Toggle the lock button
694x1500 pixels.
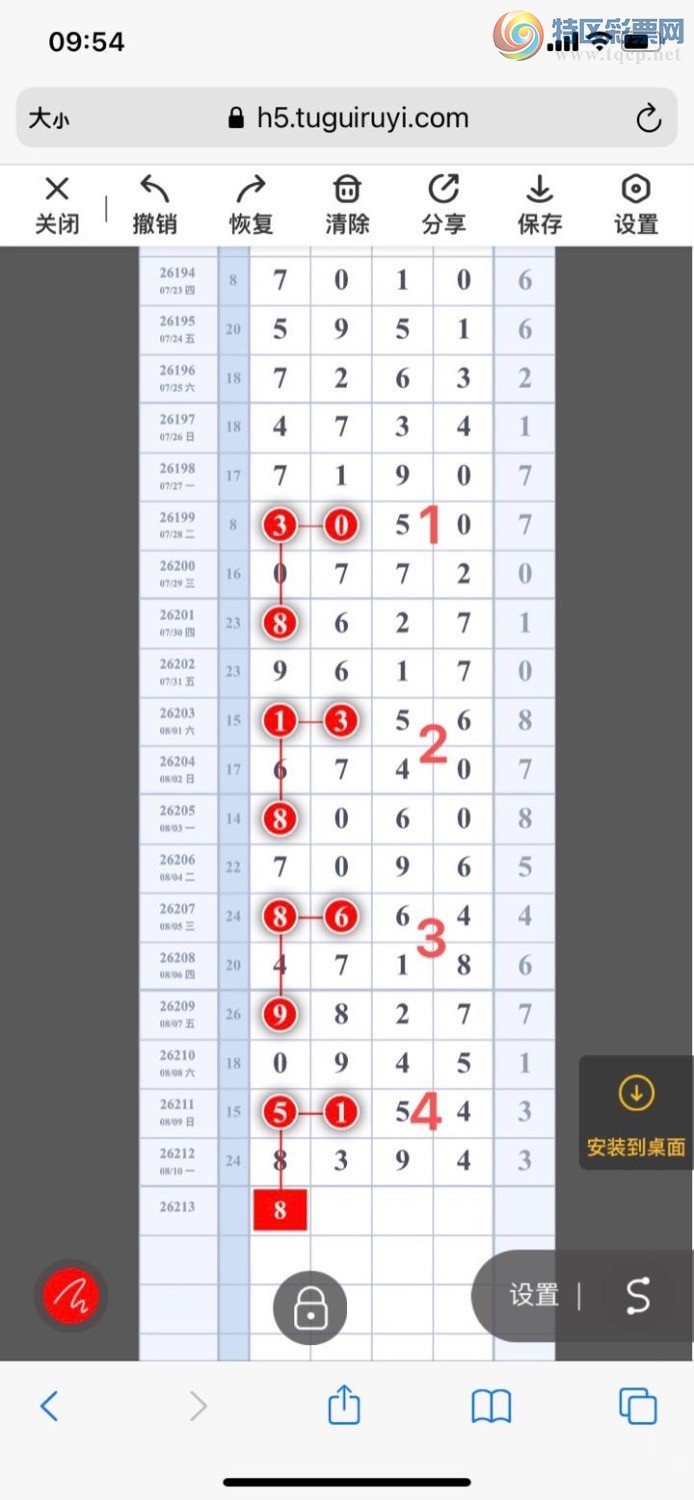point(311,1307)
